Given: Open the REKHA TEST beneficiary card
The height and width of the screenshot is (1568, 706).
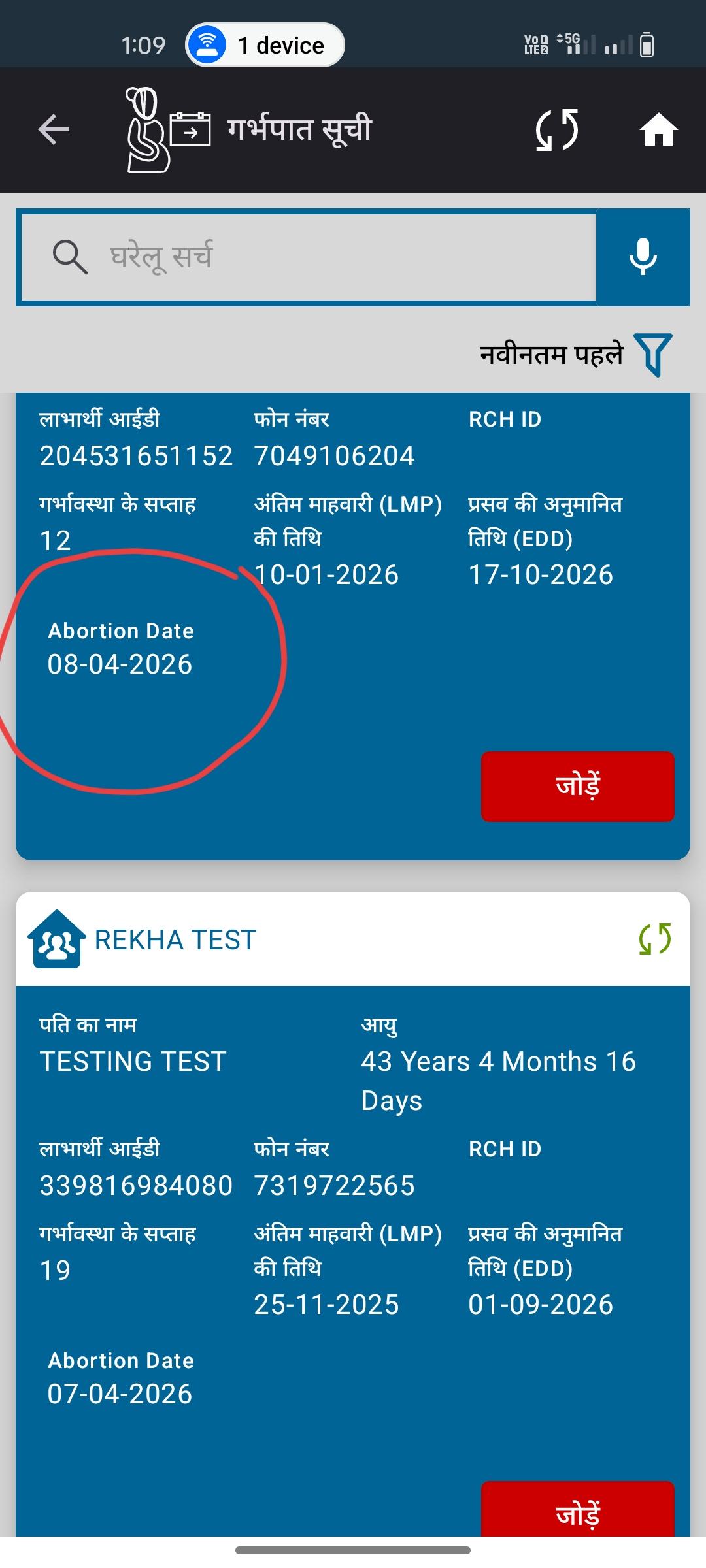Looking at the screenshot, I should click(175, 939).
